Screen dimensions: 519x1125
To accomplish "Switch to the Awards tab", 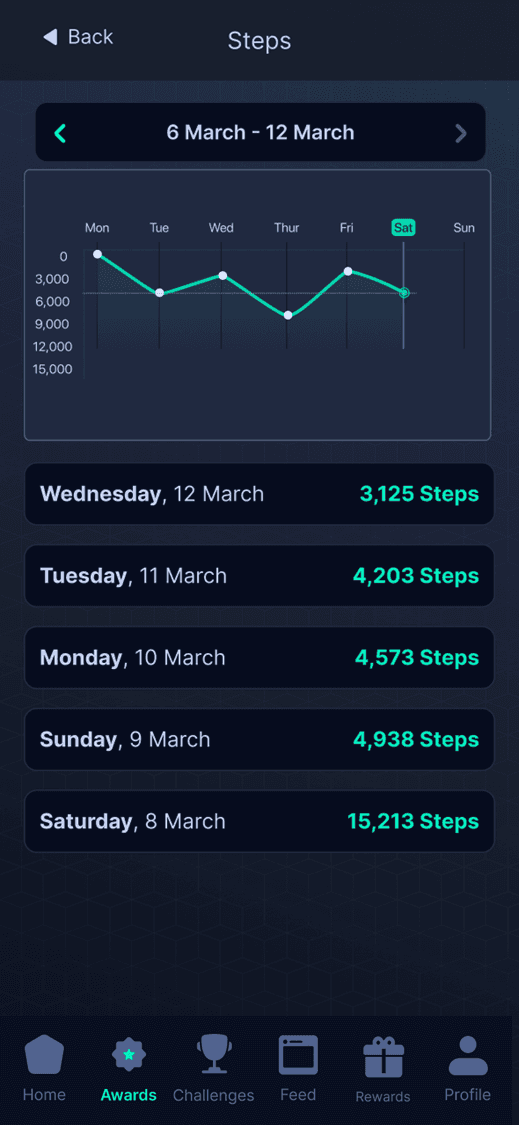I will [x=128, y=1069].
